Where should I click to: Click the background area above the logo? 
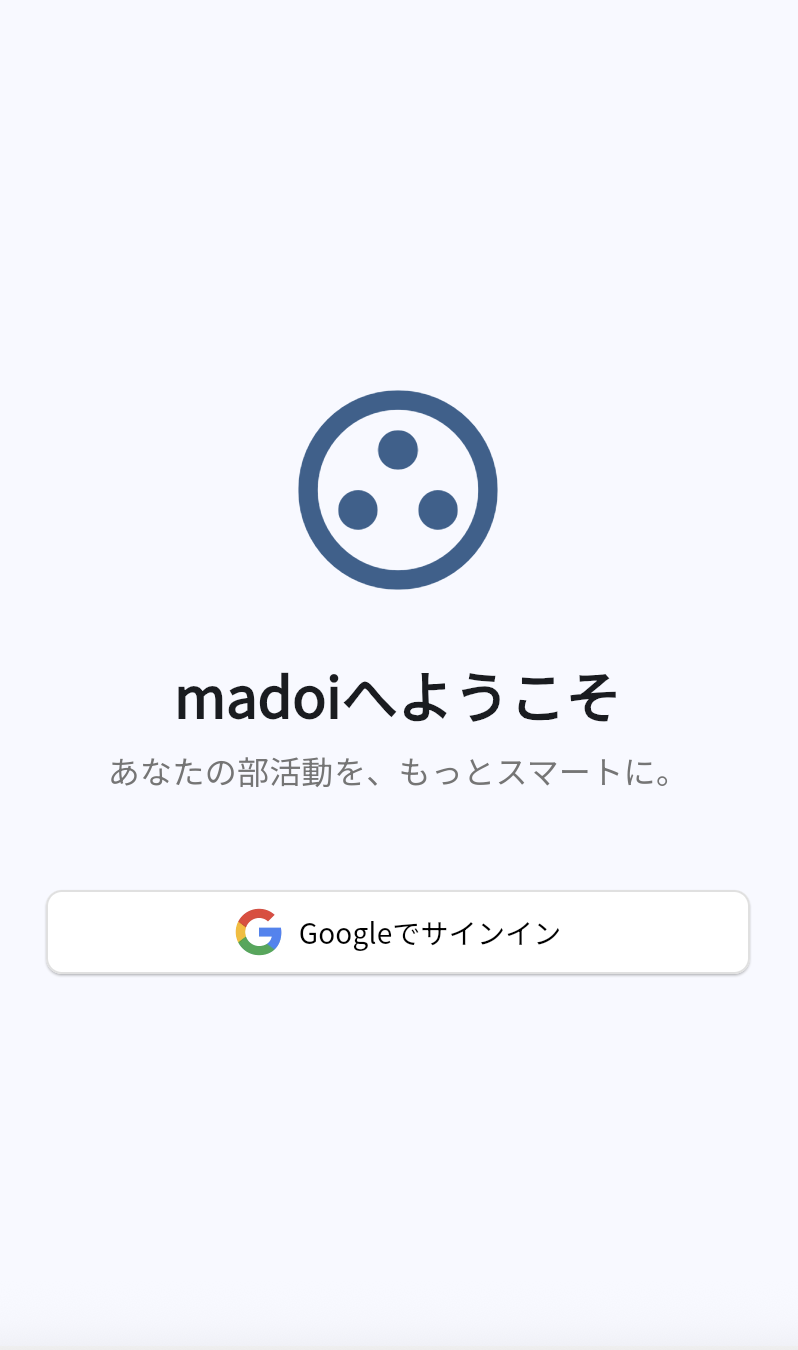click(398, 200)
